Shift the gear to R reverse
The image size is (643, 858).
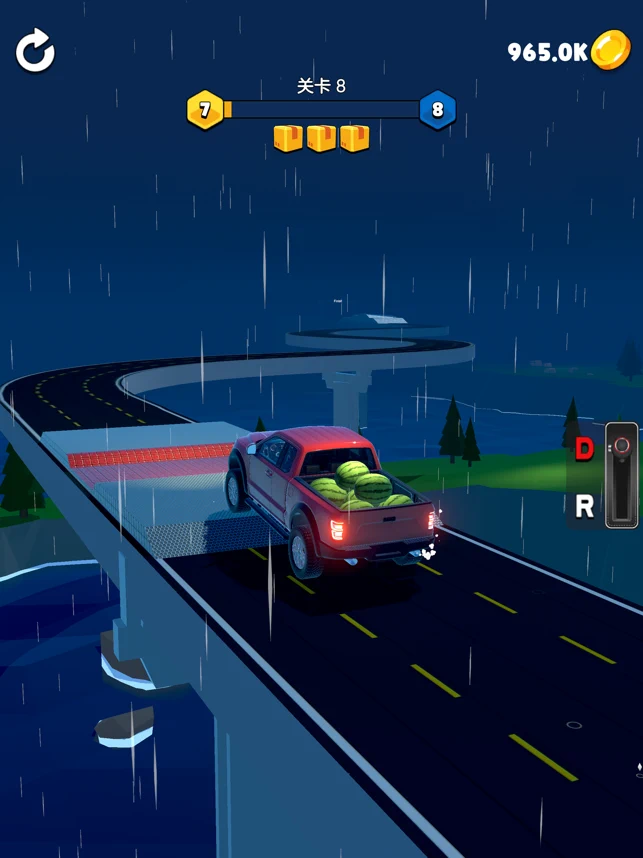(584, 507)
